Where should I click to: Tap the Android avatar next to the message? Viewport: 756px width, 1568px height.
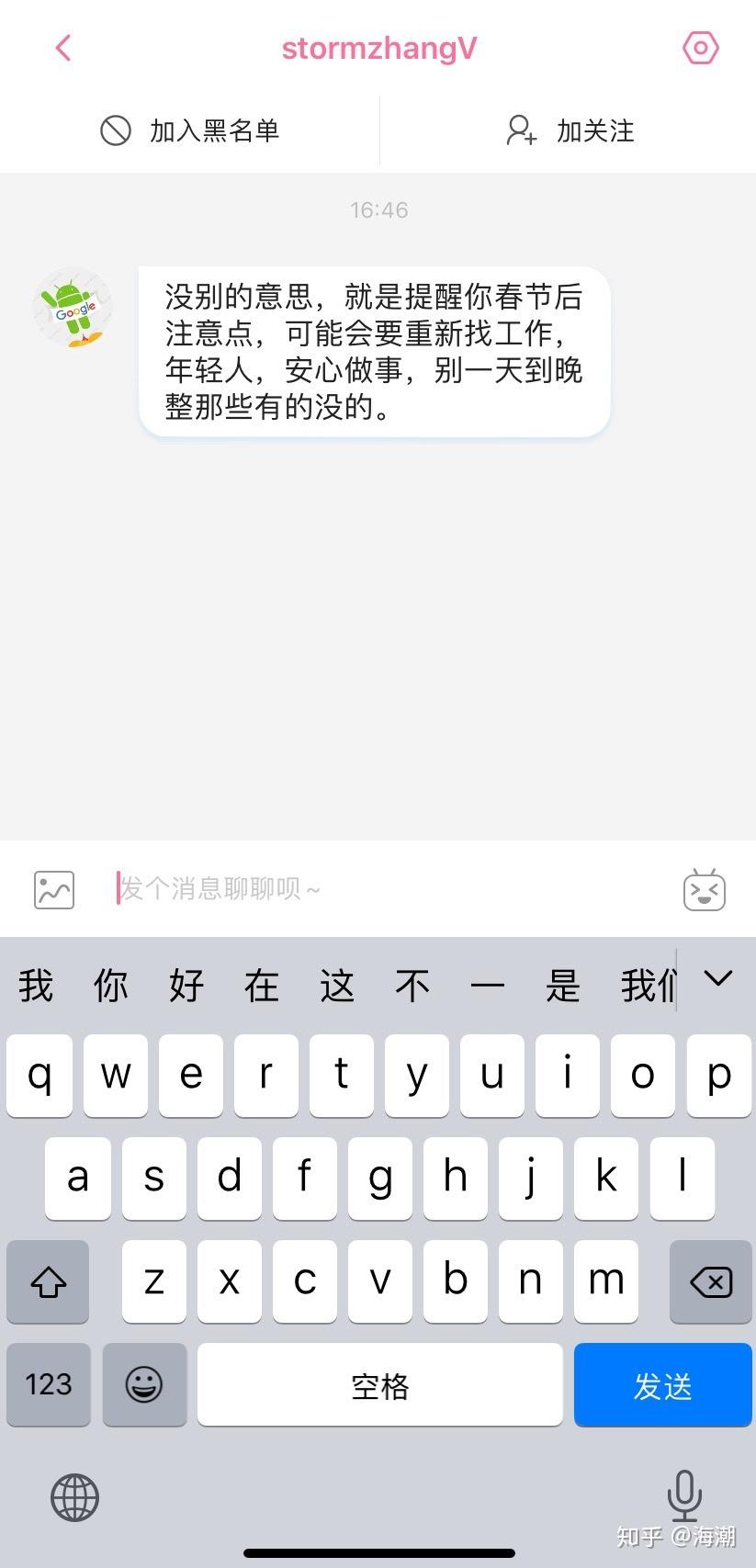pyautogui.click(x=72, y=309)
